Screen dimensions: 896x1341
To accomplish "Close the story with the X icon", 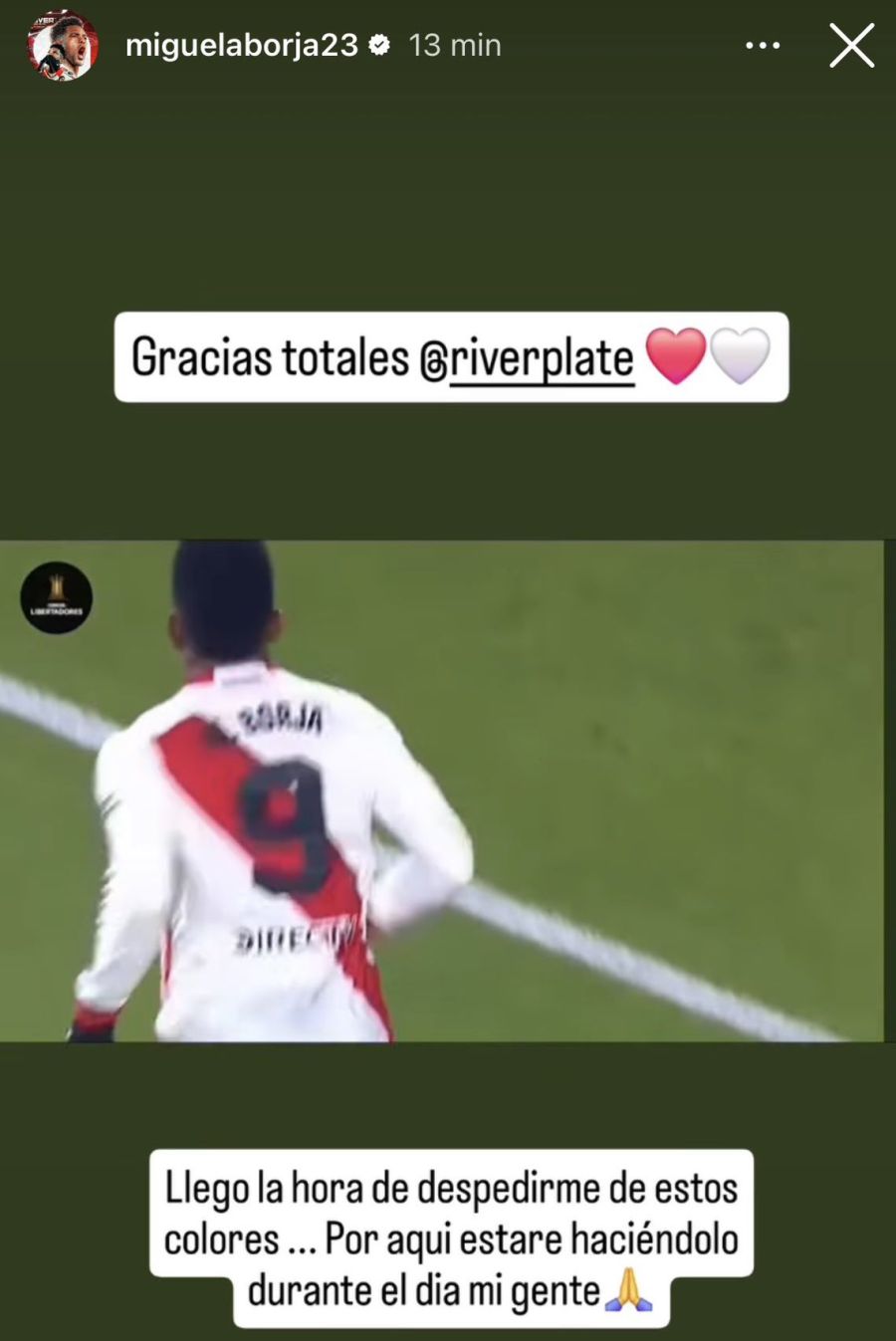I will click(851, 45).
